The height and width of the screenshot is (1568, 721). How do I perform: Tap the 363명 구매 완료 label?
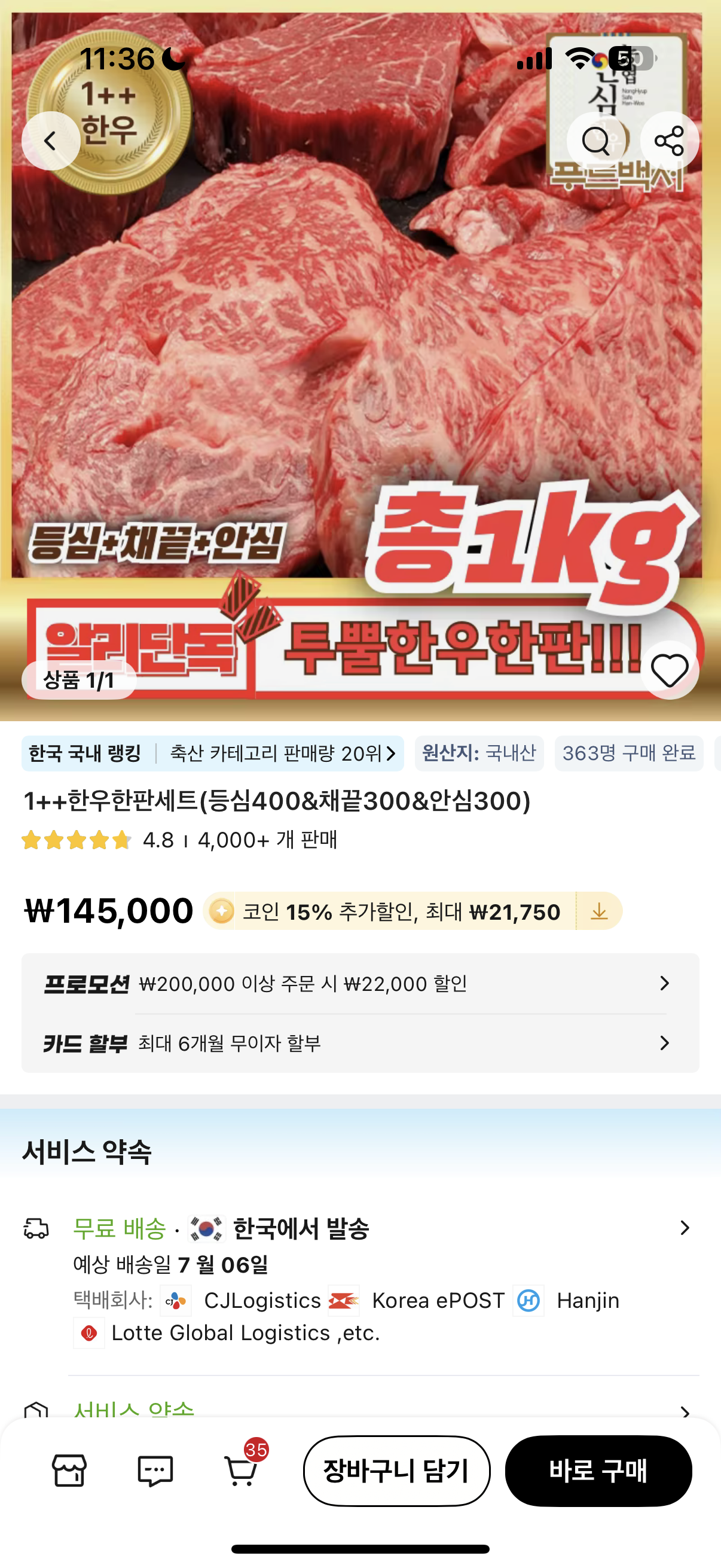[x=630, y=754]
